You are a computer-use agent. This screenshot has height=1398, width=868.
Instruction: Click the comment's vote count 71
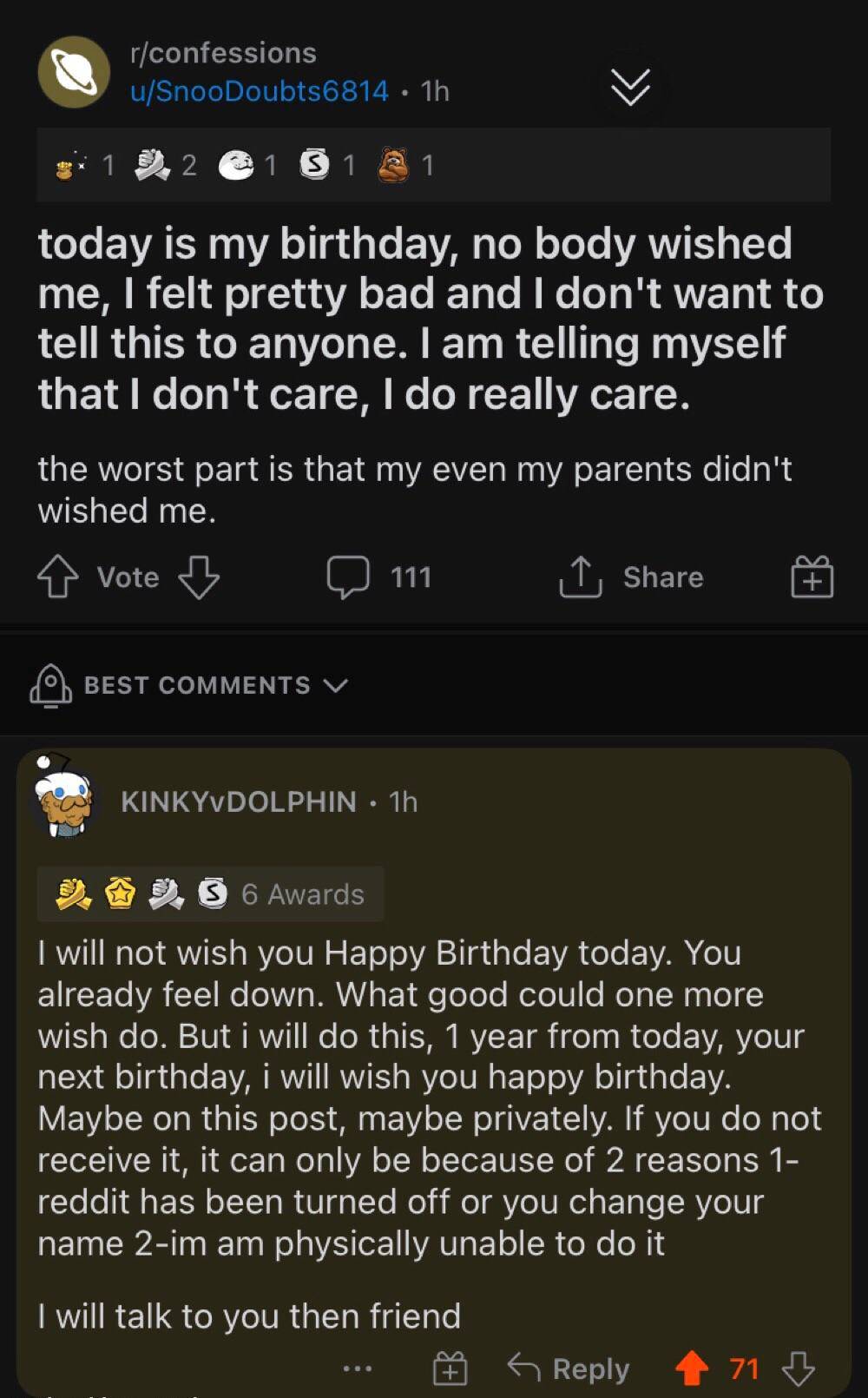744,1367
